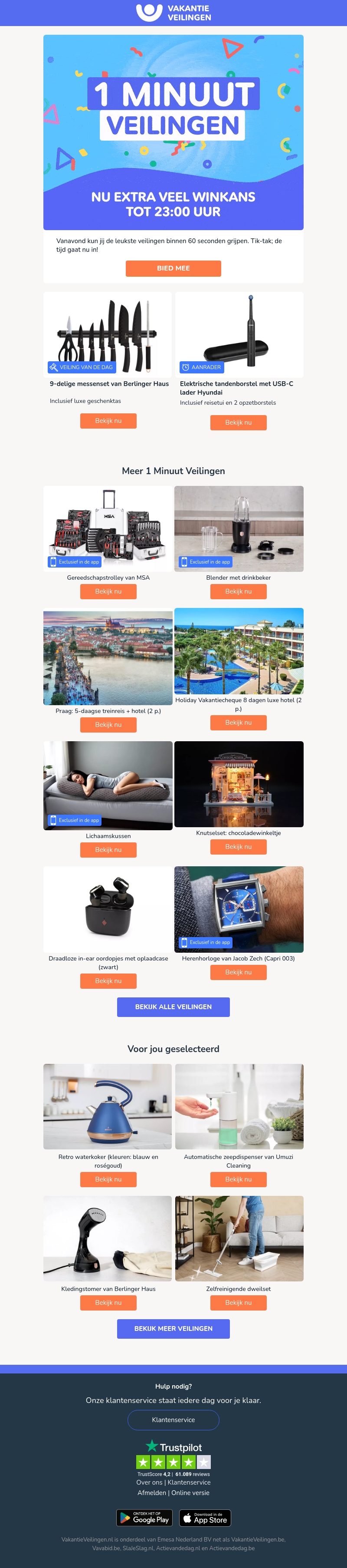Open Klantenservice outlined button
This screenshot has height=1568, width=347.
coord(173,1420)
